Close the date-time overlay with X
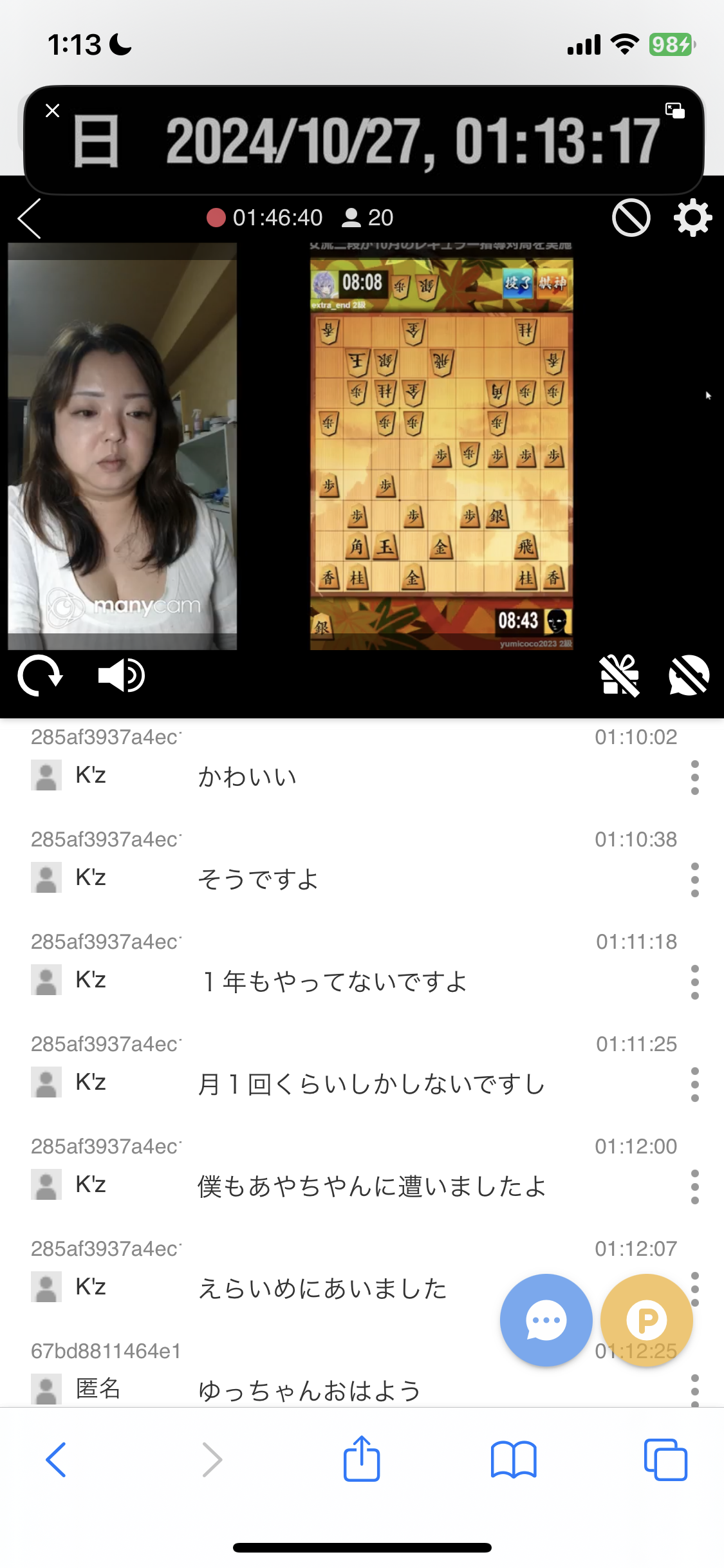 pyautogui.click(x=53, y=111)
